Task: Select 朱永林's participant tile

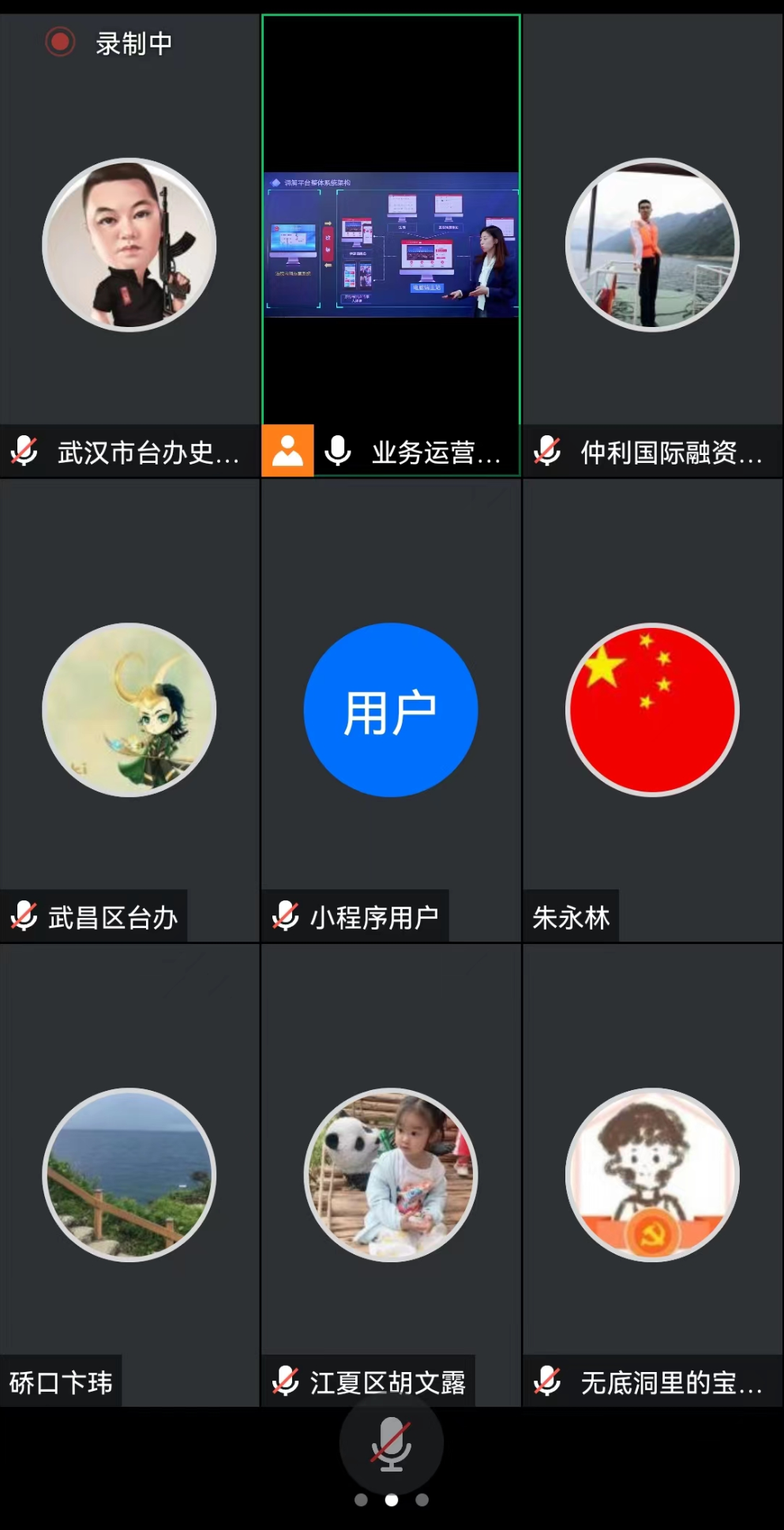Action: tap(652, 709)
